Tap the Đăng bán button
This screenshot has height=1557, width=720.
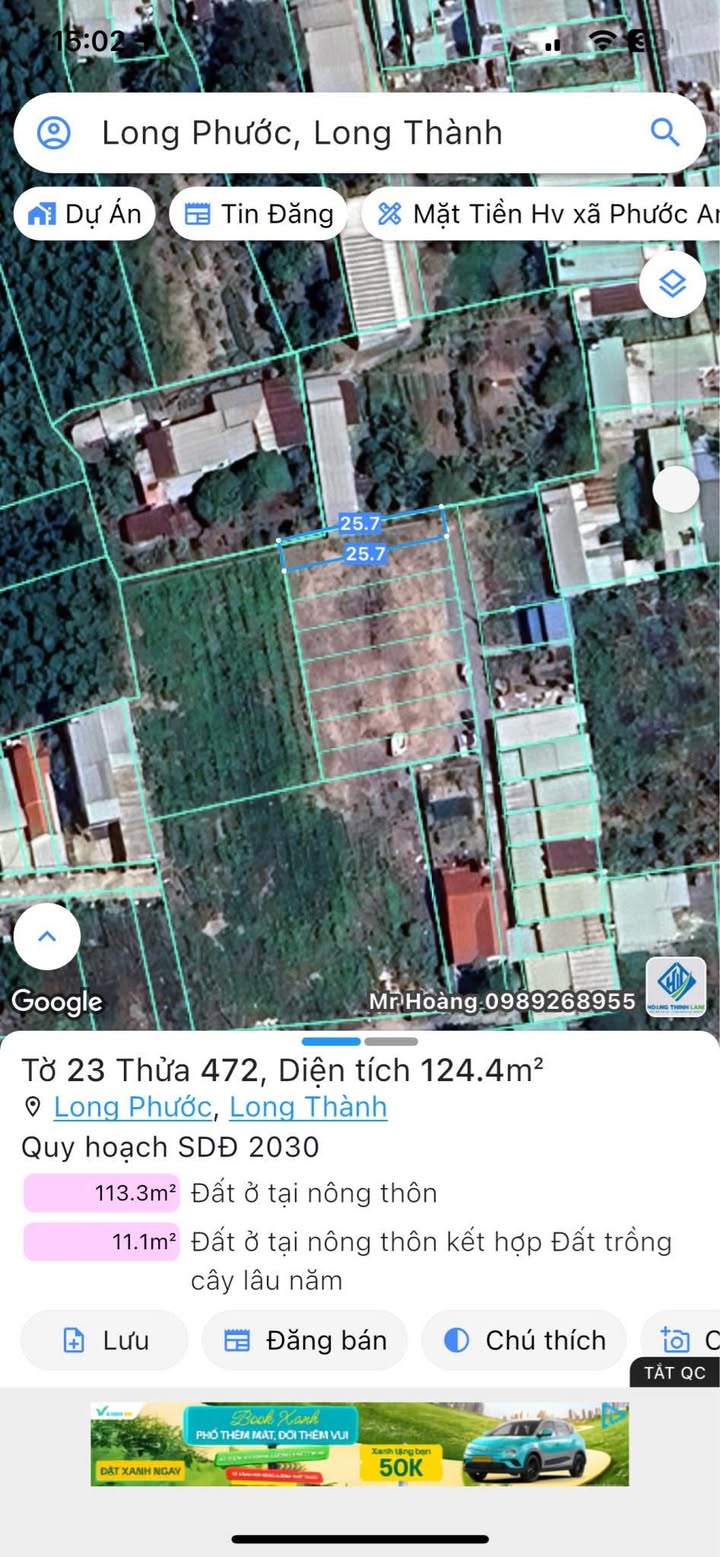click(x=304, y=1340)
